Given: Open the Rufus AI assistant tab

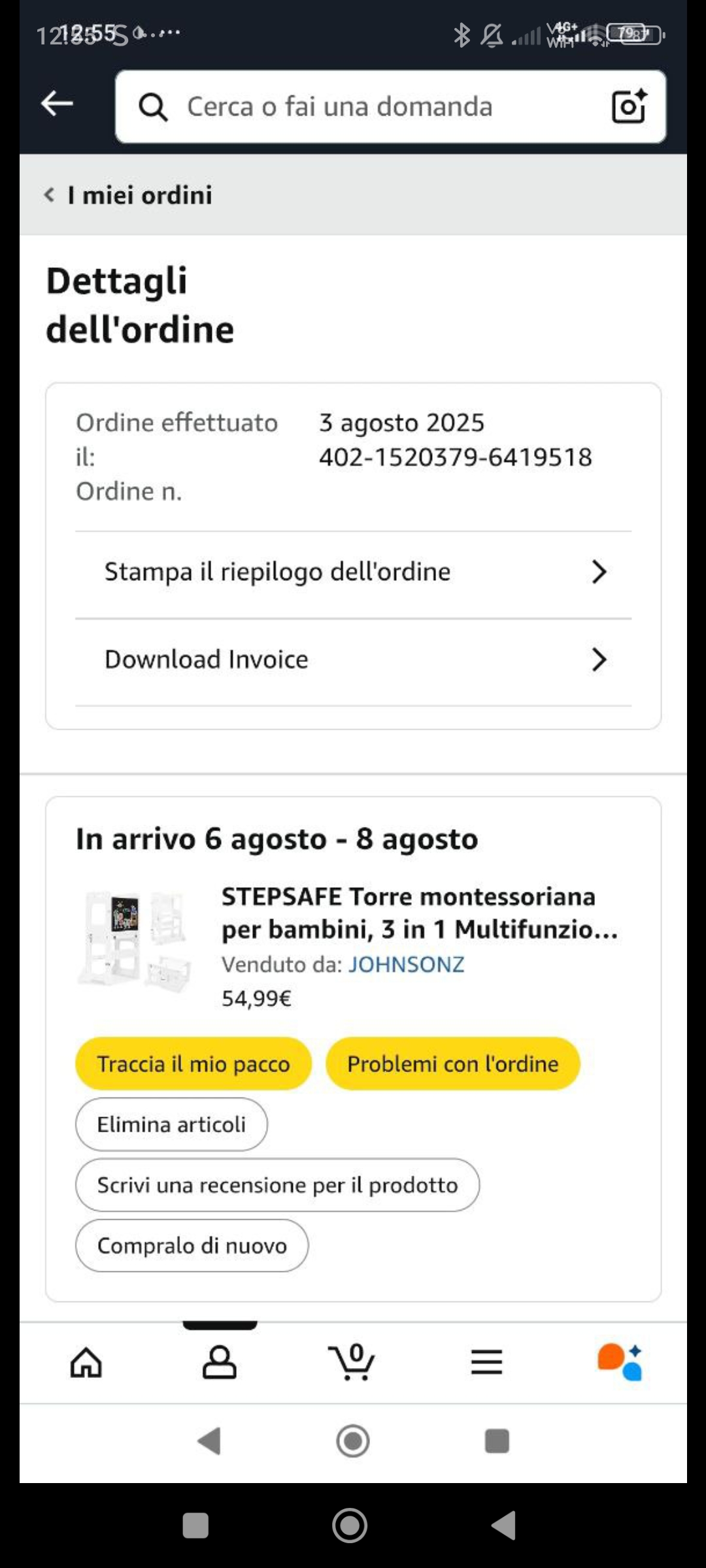Looking at the screenshot, I should pyautogui.click(x=620, y=1363).
